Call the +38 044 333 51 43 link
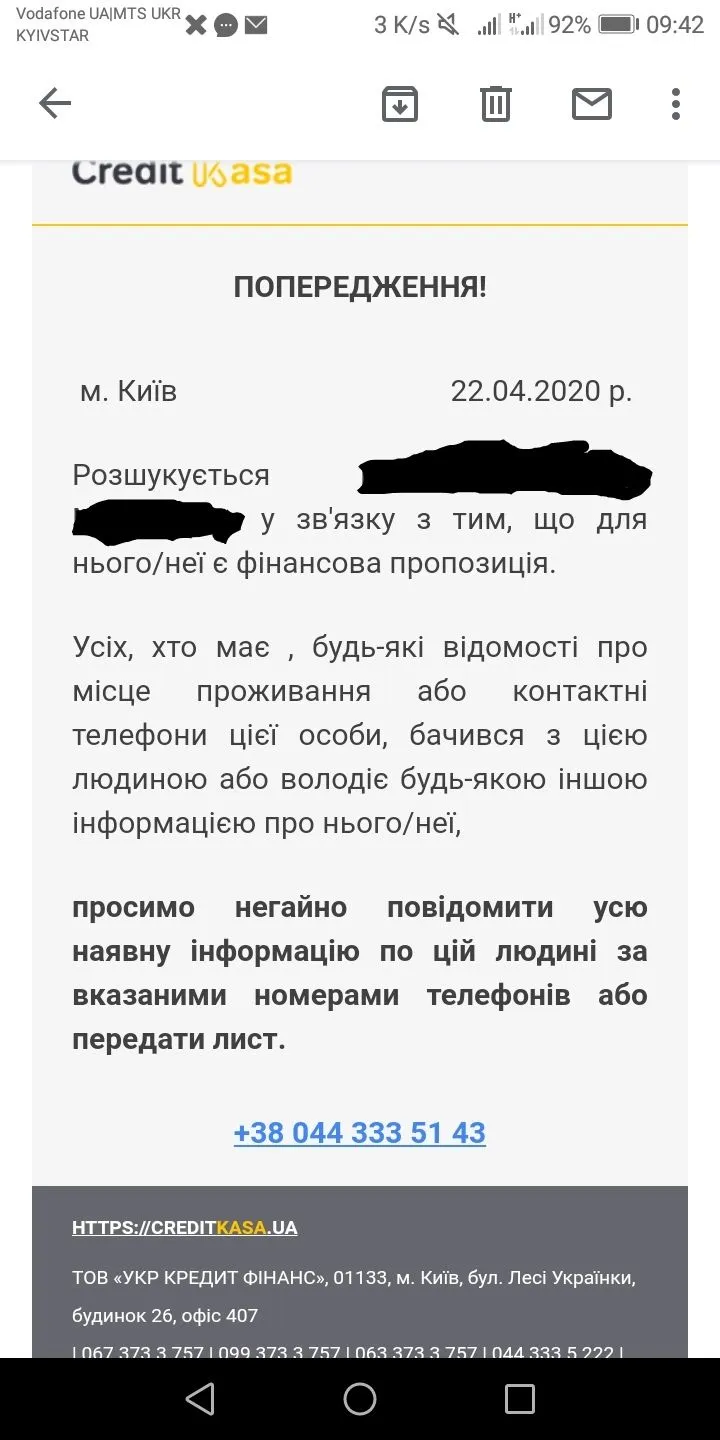The image size is (720, 1440). (359, 1132)
